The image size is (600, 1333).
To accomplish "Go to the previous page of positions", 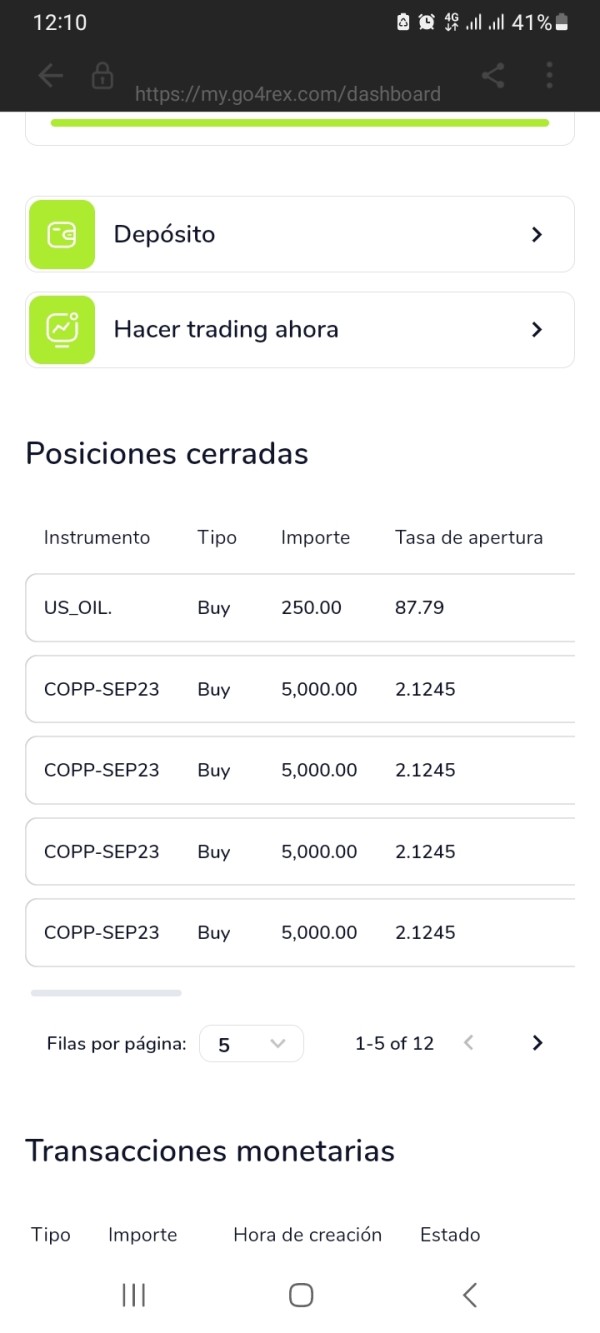I will [468, 1043].
